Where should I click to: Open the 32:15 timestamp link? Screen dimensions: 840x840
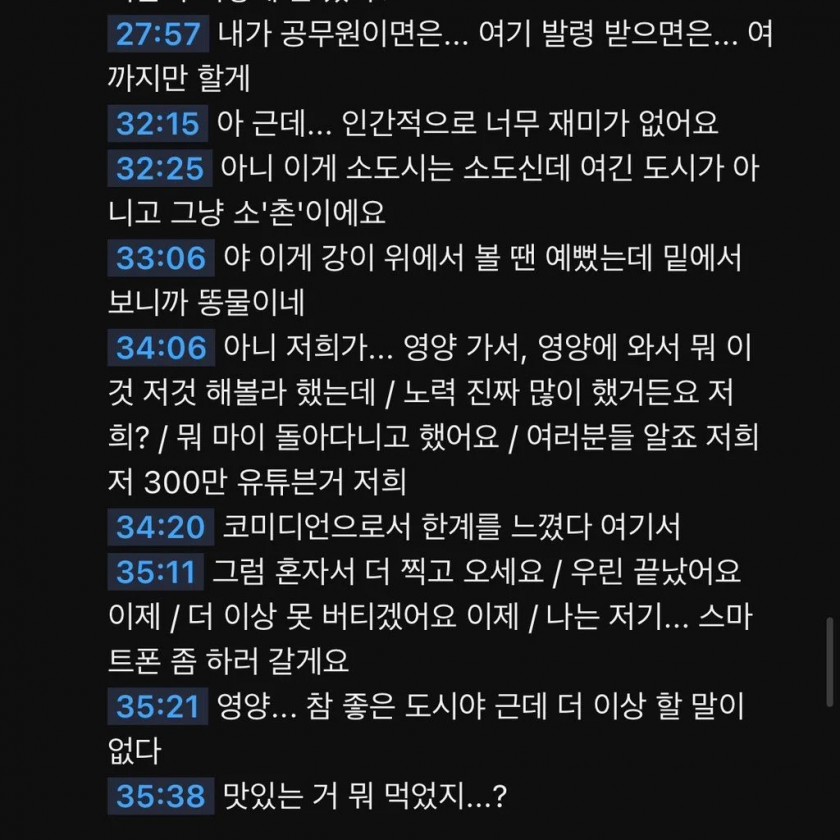coord(158,124)
